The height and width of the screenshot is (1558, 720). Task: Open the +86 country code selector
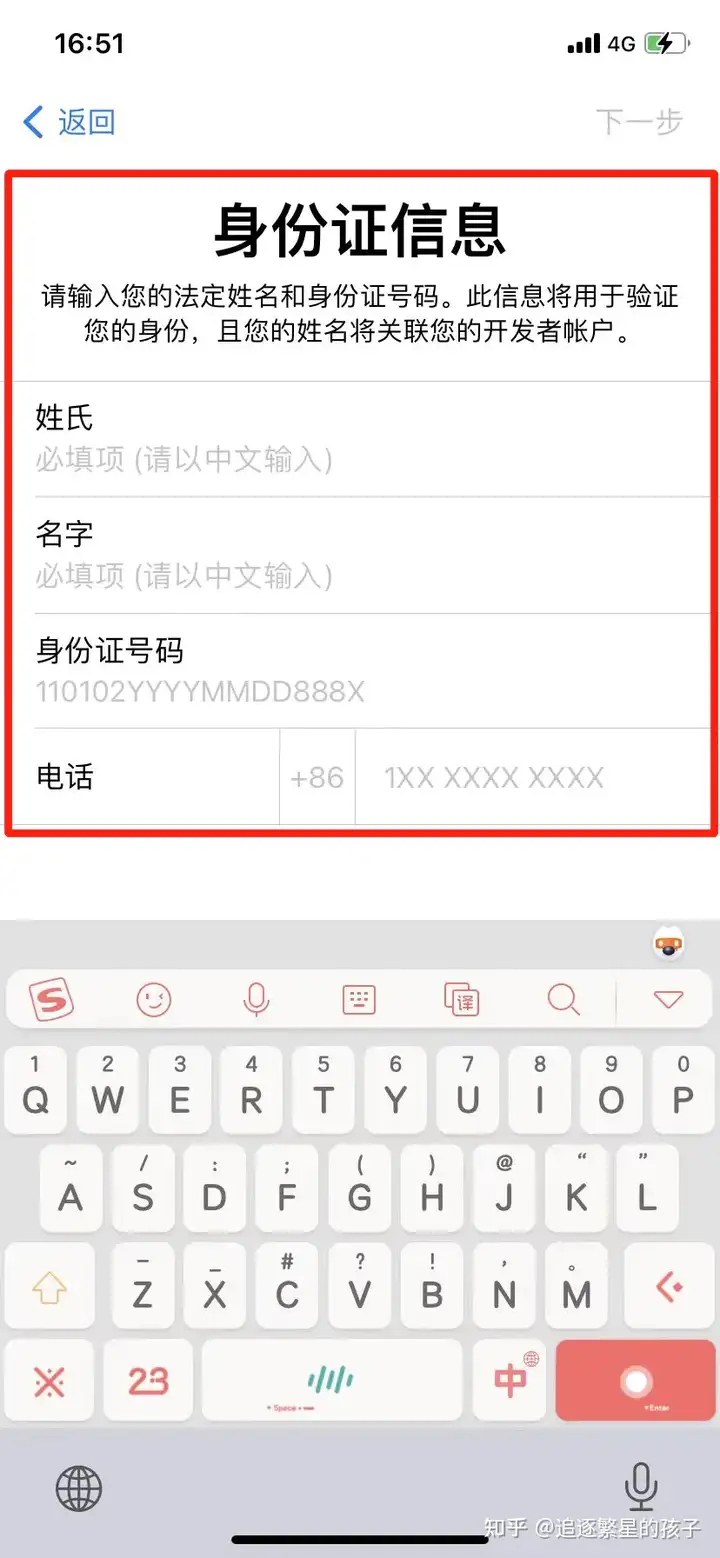(317, 778)
